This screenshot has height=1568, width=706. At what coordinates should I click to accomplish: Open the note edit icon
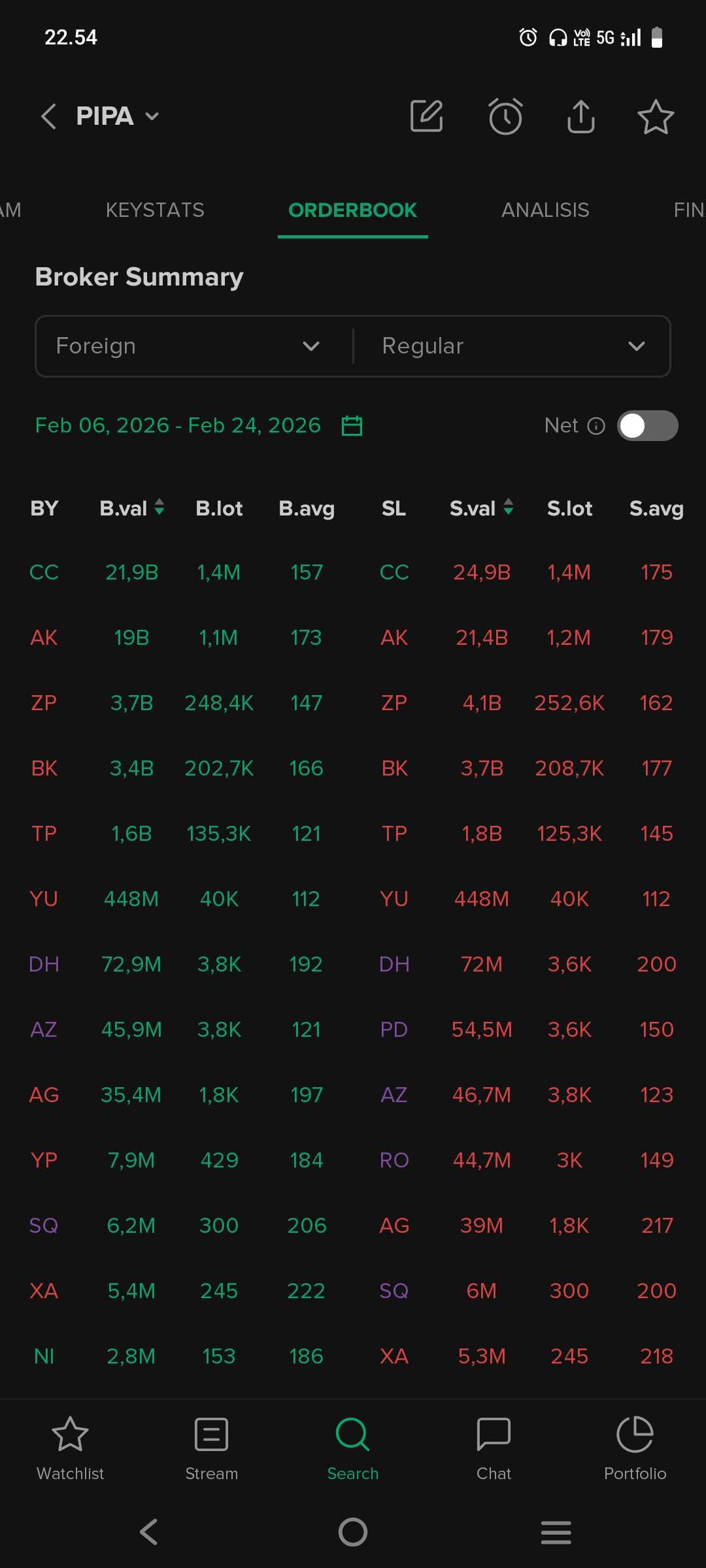(x=426, y=117)
